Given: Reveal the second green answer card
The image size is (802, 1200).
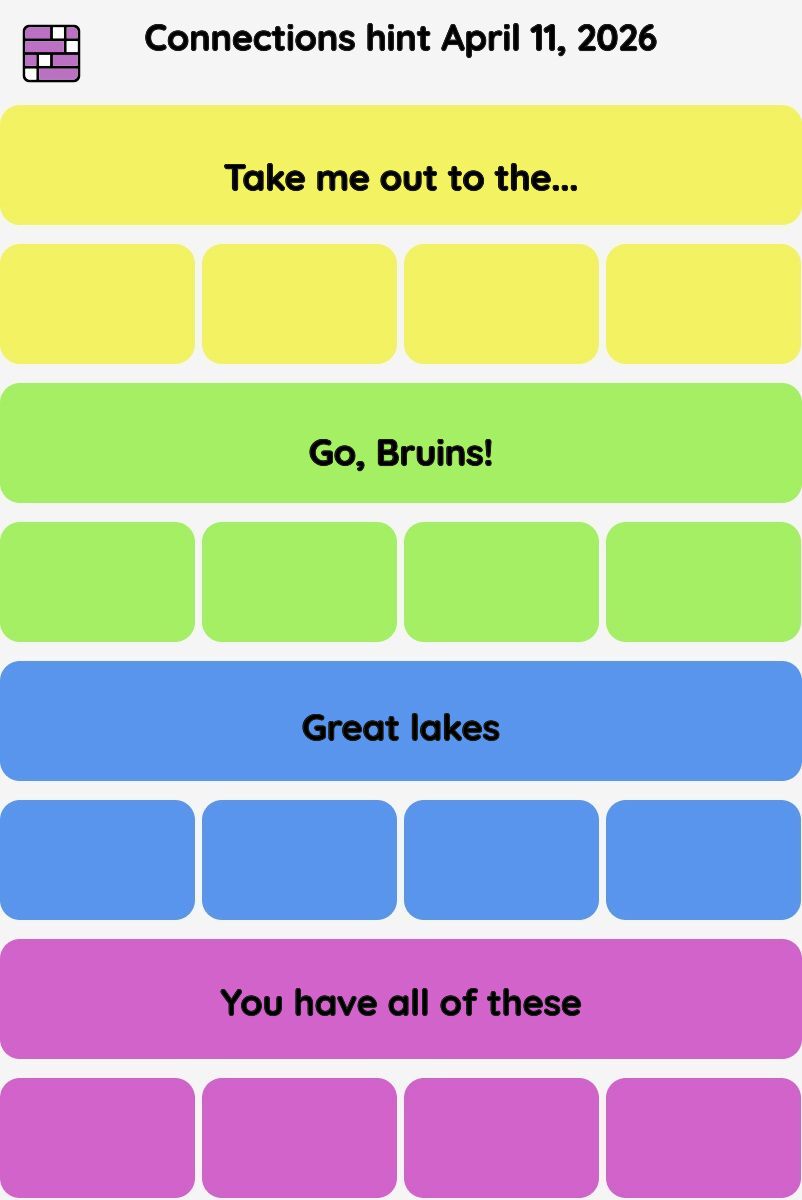Looking at the screenshot, I should point(300,580).
